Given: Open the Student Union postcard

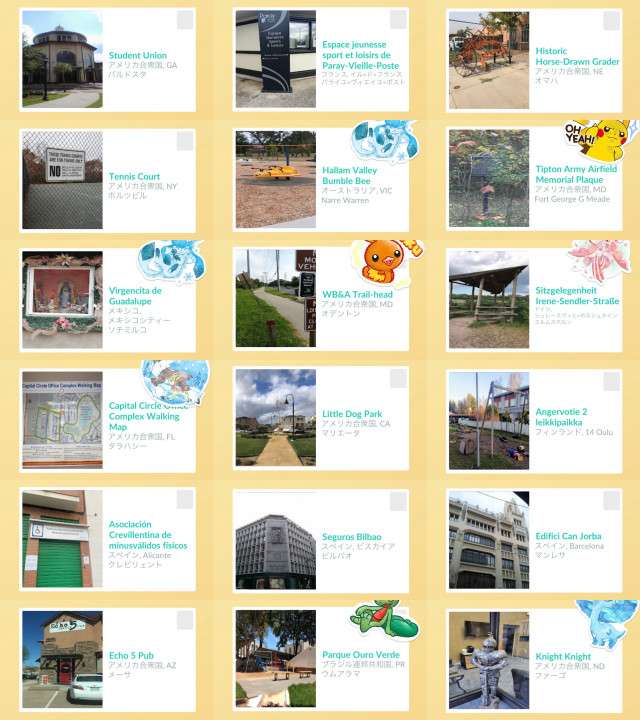Looking at the screenshot, I should pyautogui.click(x=108, y=59).
